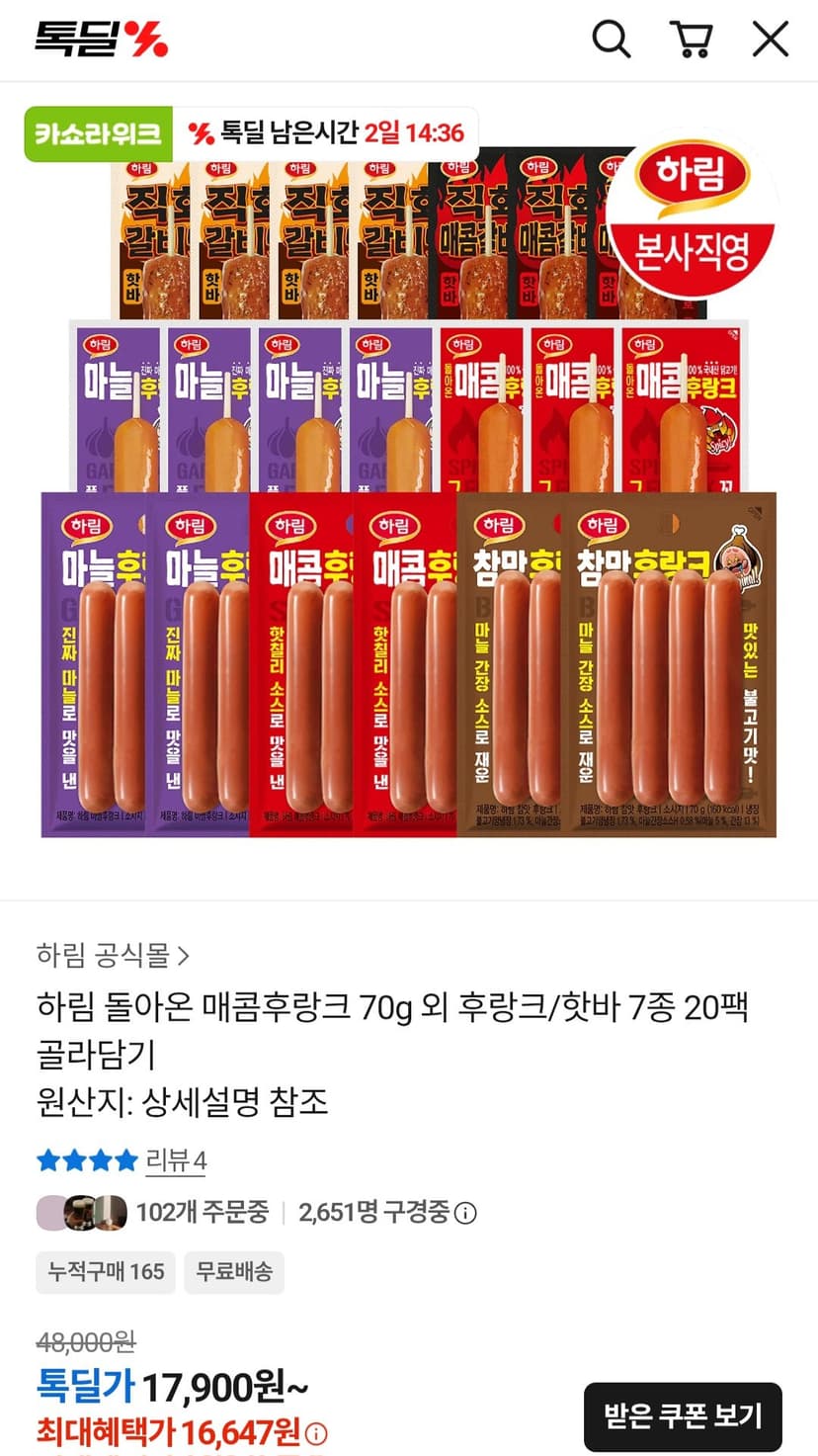Image resolution: width=818 pixels, height=1456 pixels.
Task: Open the shopping cart
Action: tap(691, 40)
